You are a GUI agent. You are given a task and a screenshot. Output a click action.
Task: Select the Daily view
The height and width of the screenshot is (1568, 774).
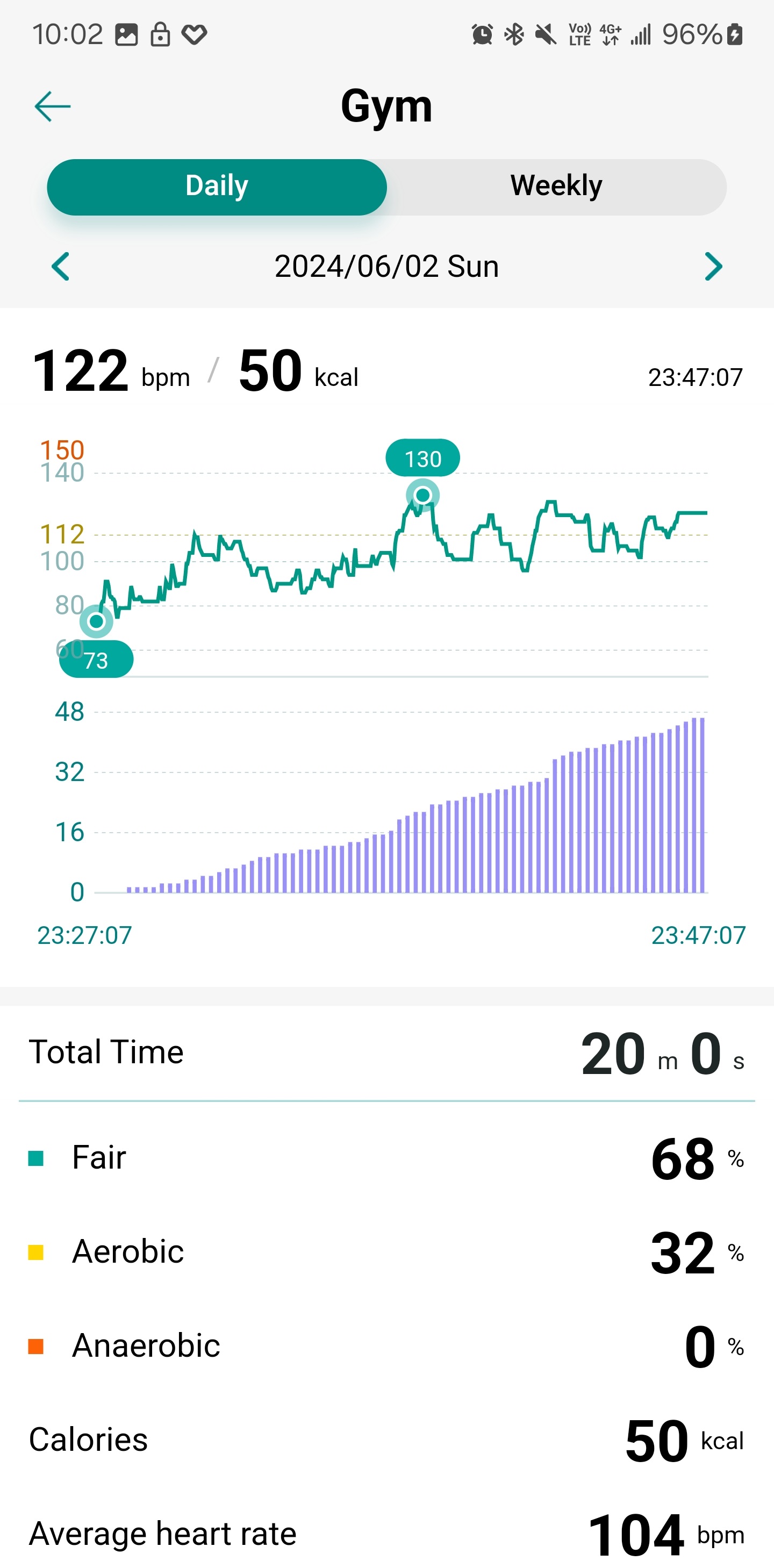[217, 187]
